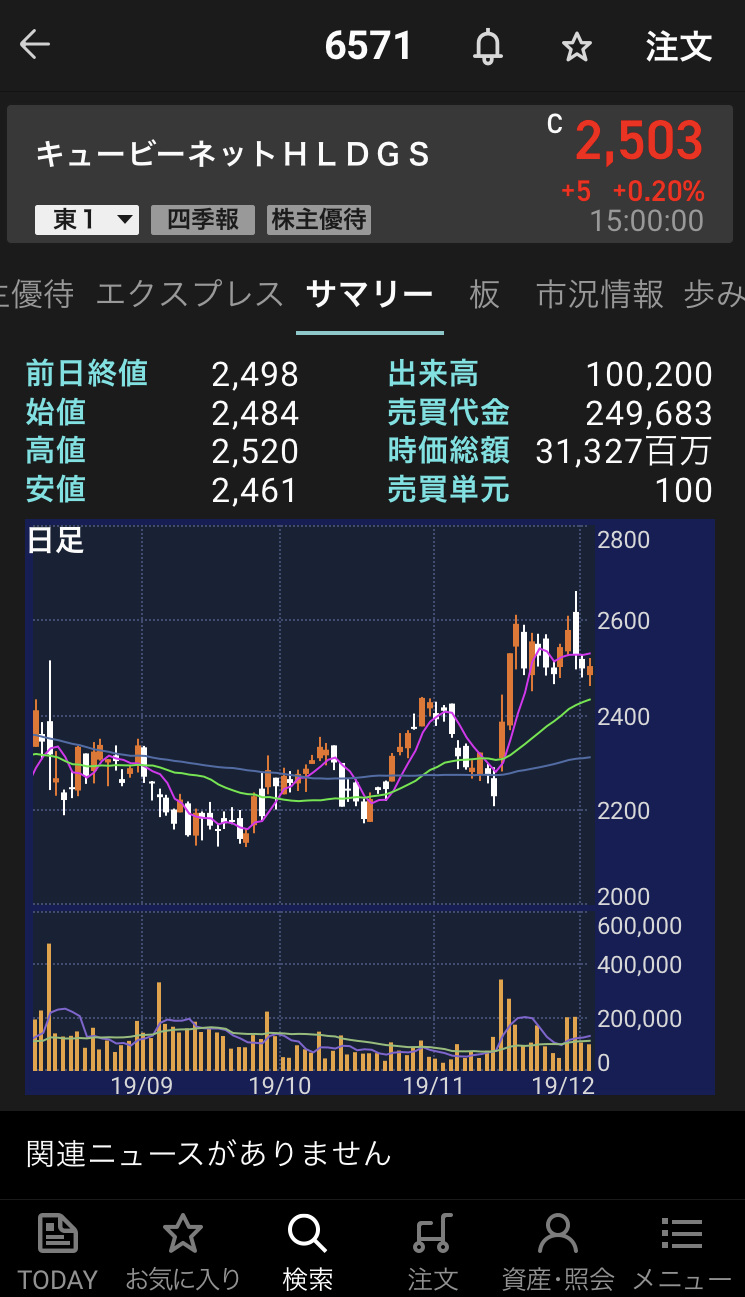Viewport: 745px width, 1297px height.
Task: Open 注文 orders in bottom navigation
Action: pyautogui.click(x=433, y=1250)
